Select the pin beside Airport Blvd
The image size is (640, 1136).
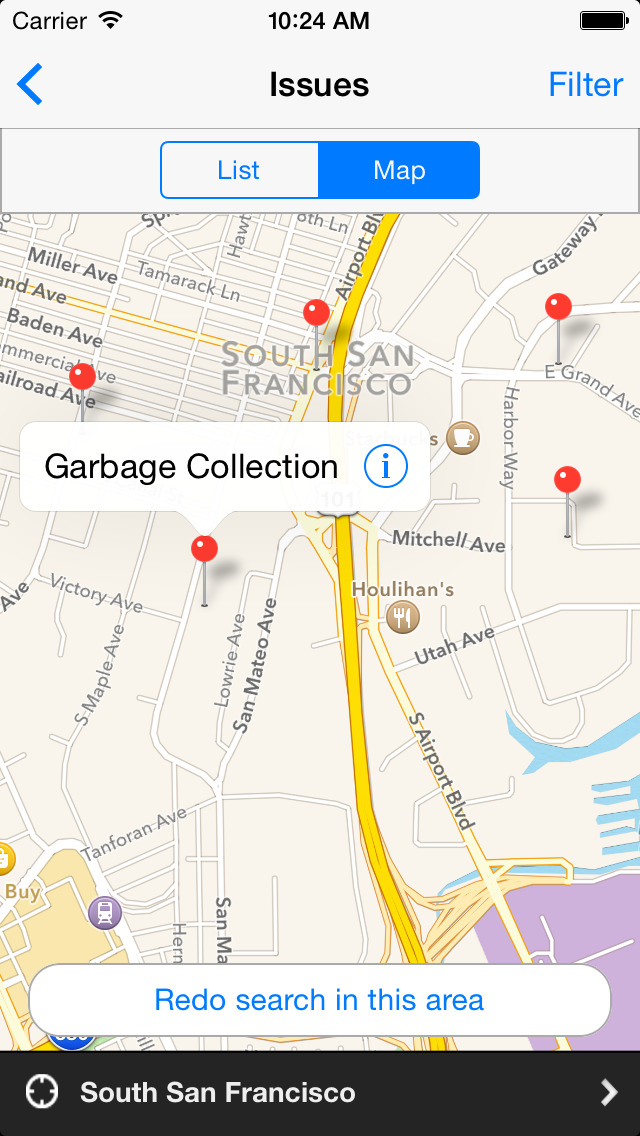pos(317,313)
